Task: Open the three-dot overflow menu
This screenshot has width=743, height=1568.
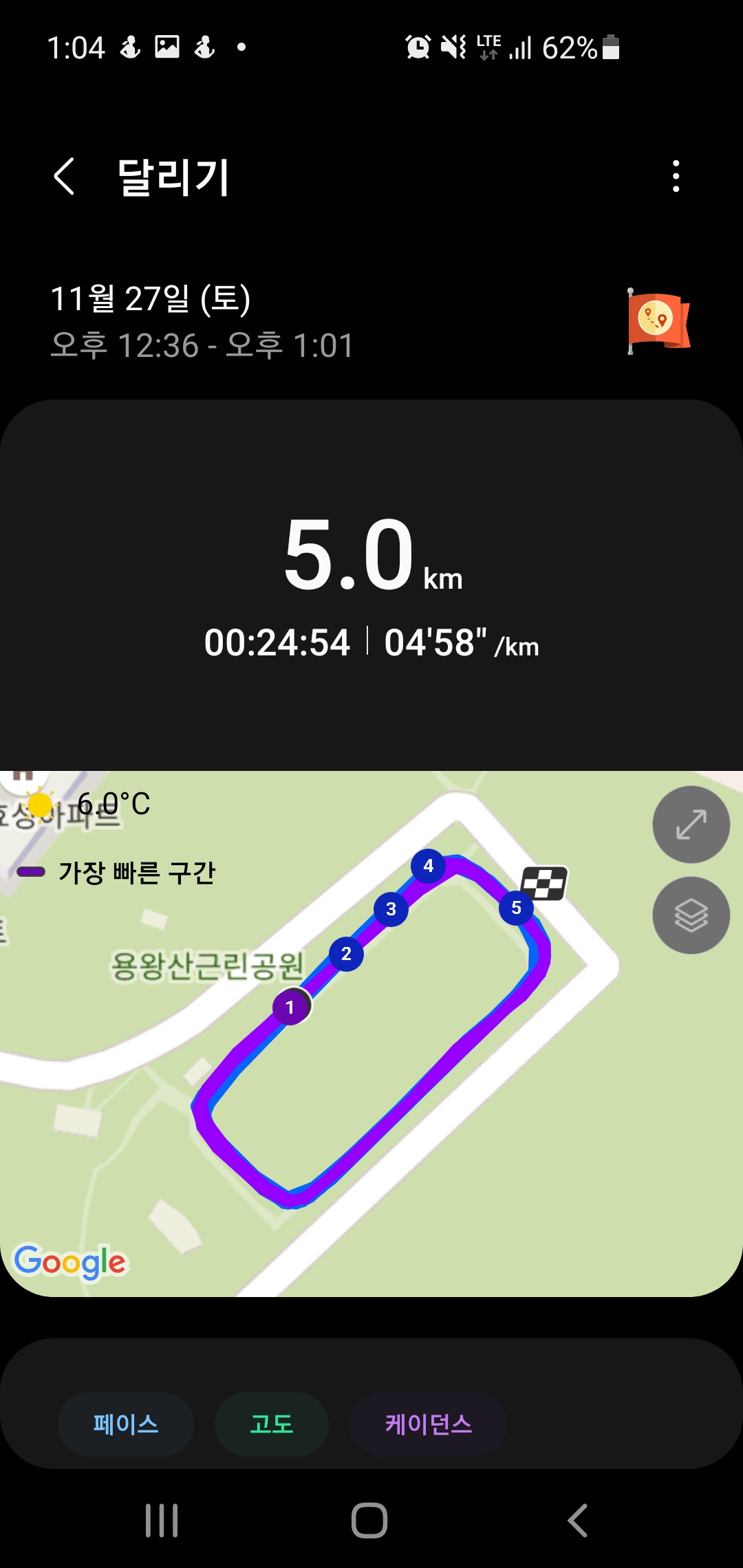Action: tap(676, 177)
